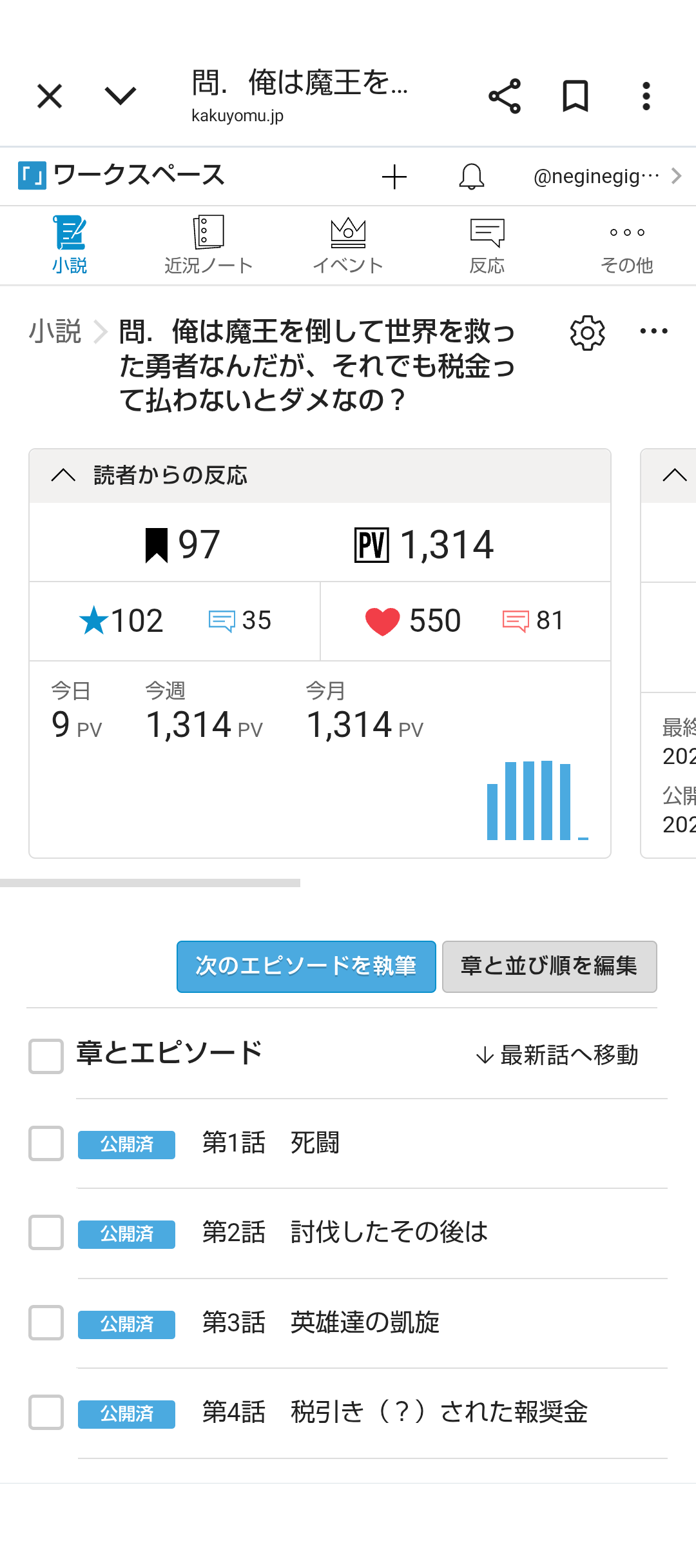Tap 章と並び順を編集 button
Viewport: 696px width, 1568px height.
(x=549, y=966)
